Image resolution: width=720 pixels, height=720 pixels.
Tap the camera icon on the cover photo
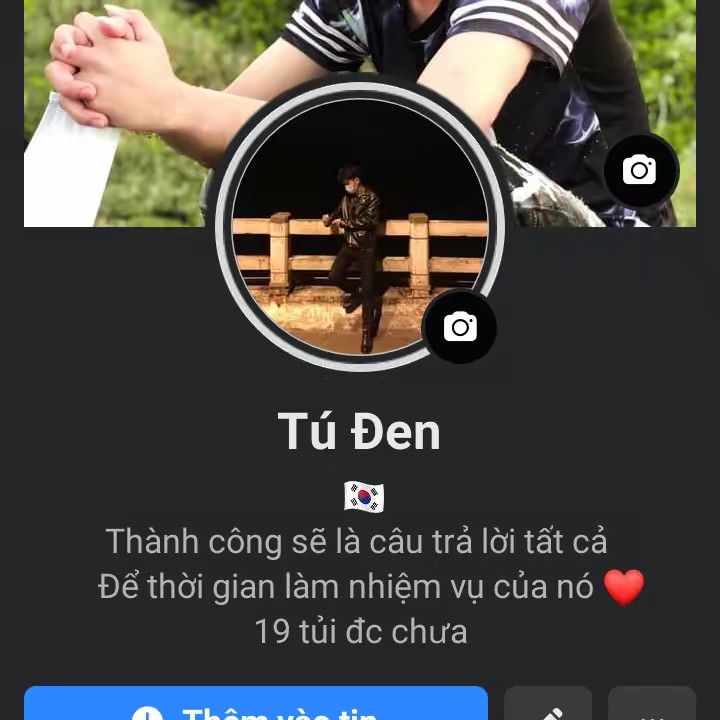click(x=640, y=171)
